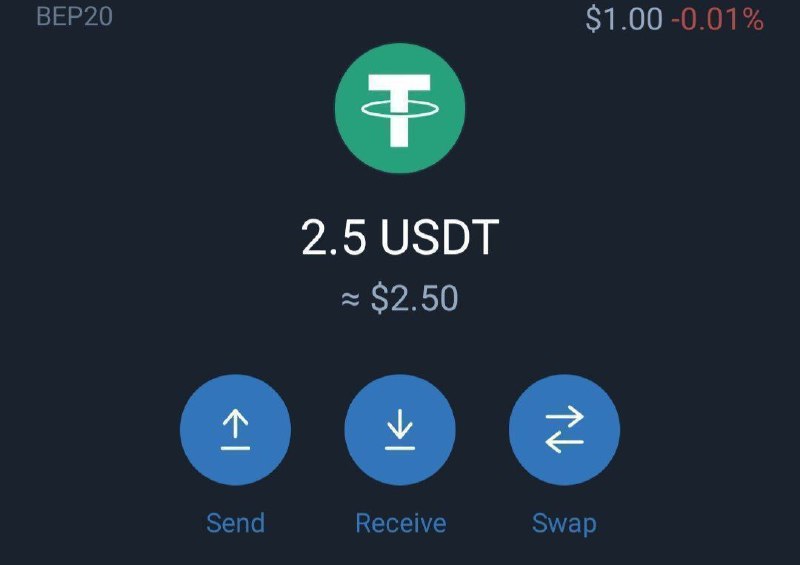The height and width of the screenshot is (565, 800).
Task: Open Receive to get USDT
Action: [x=400, y=431]
